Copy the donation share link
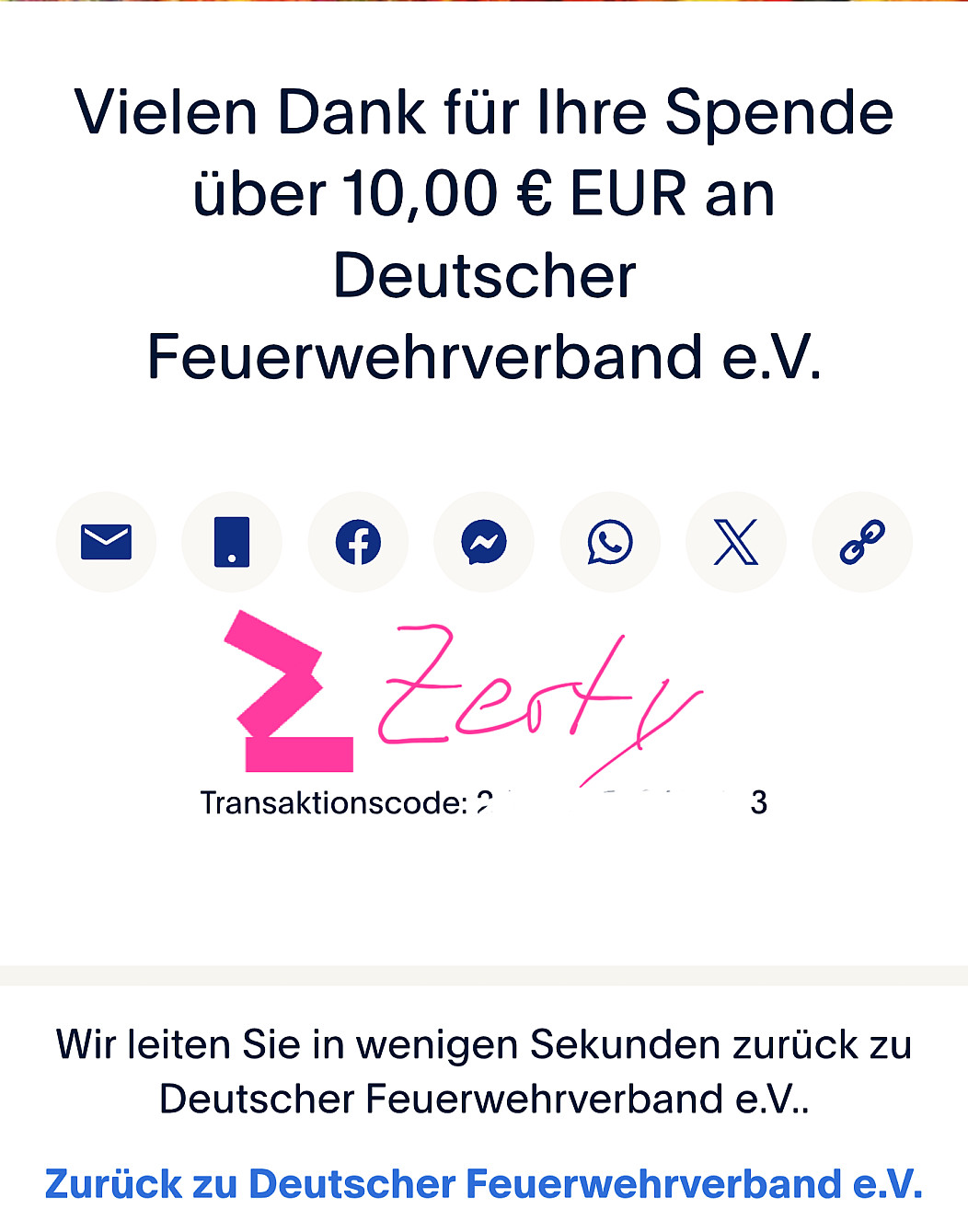Screen dimensions: 968x1232 pyautogui.click(x=862, y=542)
